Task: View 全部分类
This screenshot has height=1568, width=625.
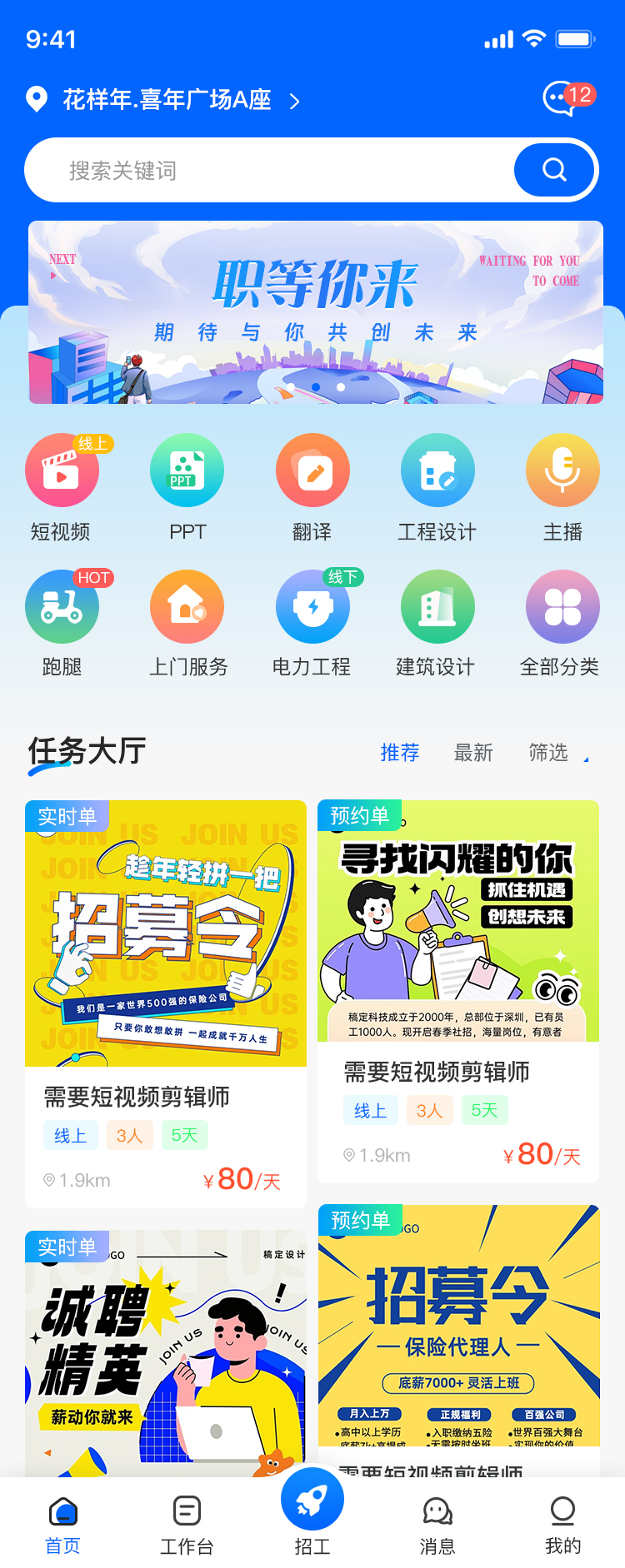Action: pos(560,624)
